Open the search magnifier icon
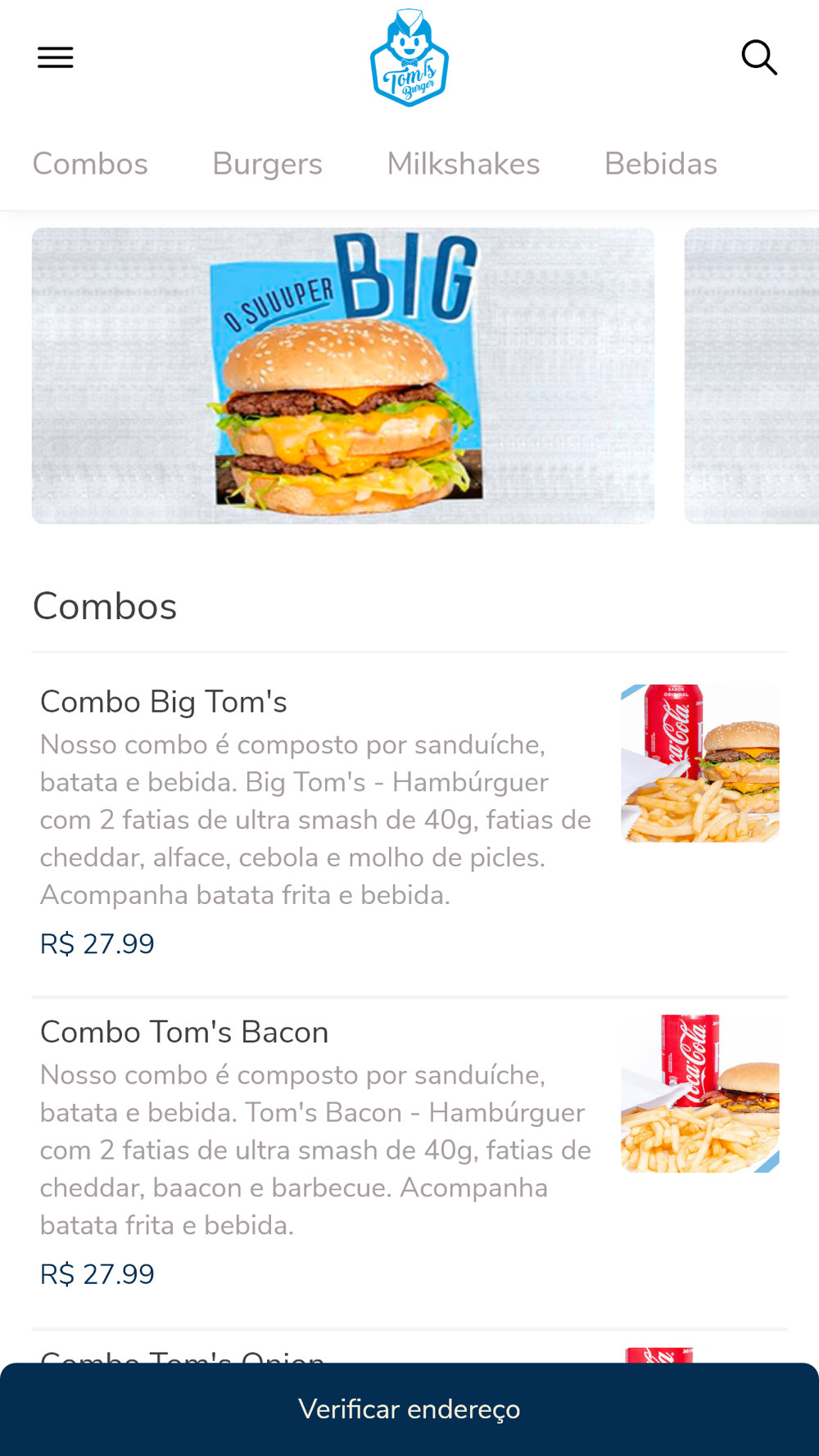Viewport: 819px width, 1456px height. (759, 57)
